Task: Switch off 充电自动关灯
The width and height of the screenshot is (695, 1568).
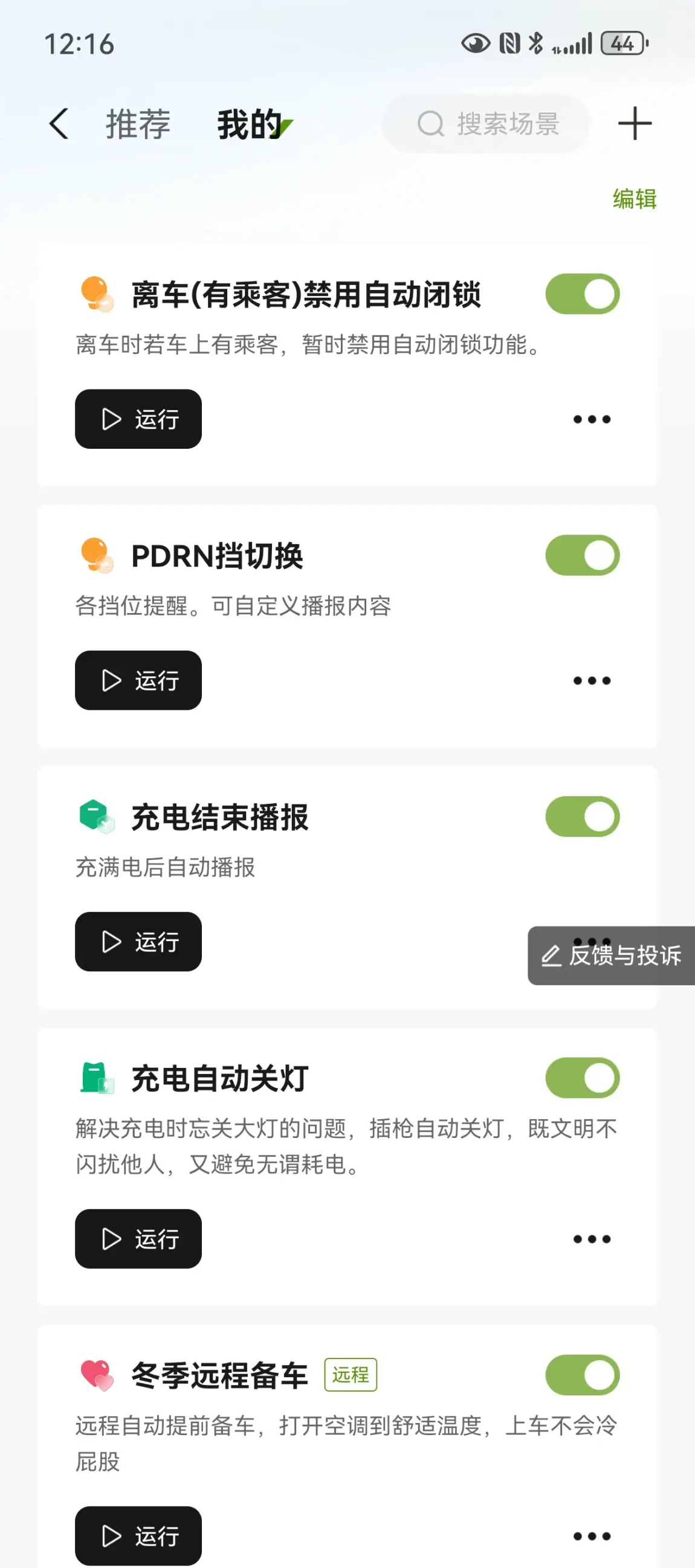Action: click(582, 1078)
